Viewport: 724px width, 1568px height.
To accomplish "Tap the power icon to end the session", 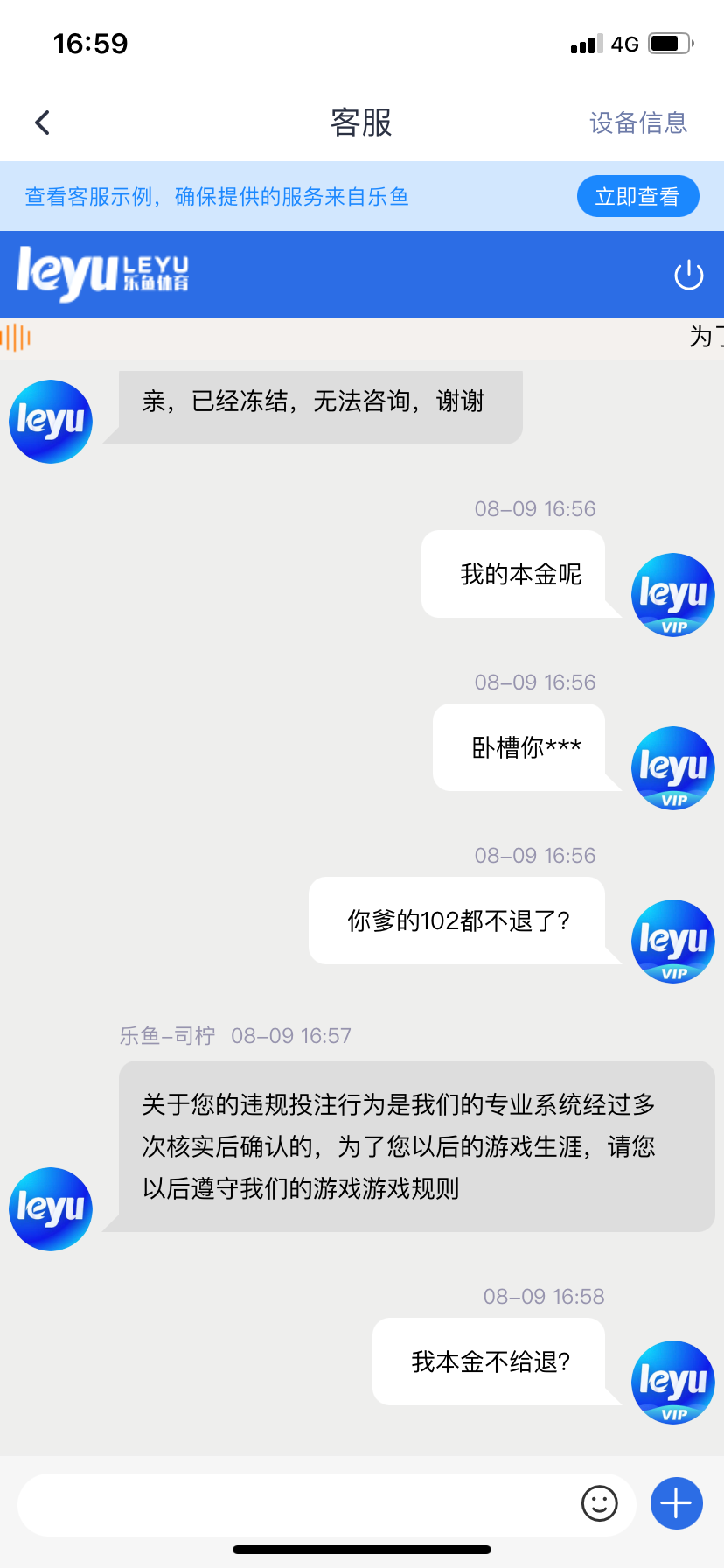I will pos(690,274).
